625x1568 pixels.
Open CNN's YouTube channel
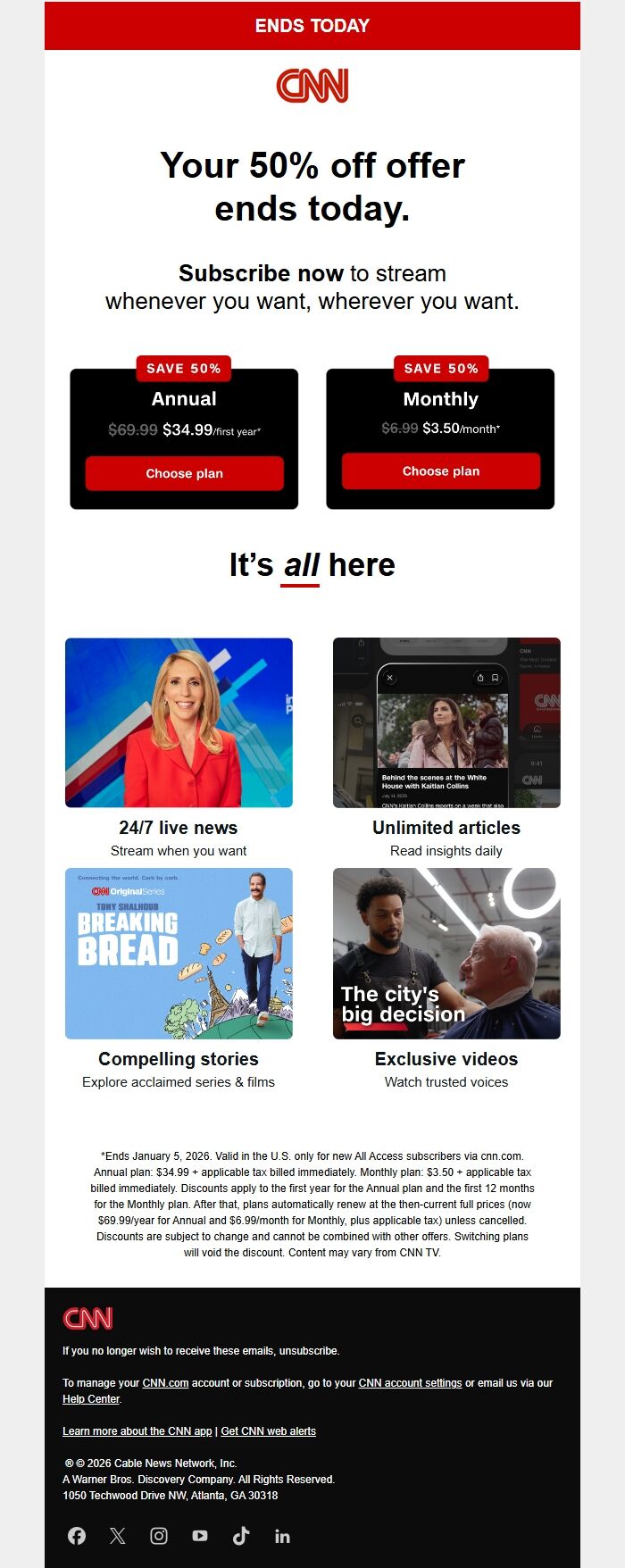pos(200,1536)
